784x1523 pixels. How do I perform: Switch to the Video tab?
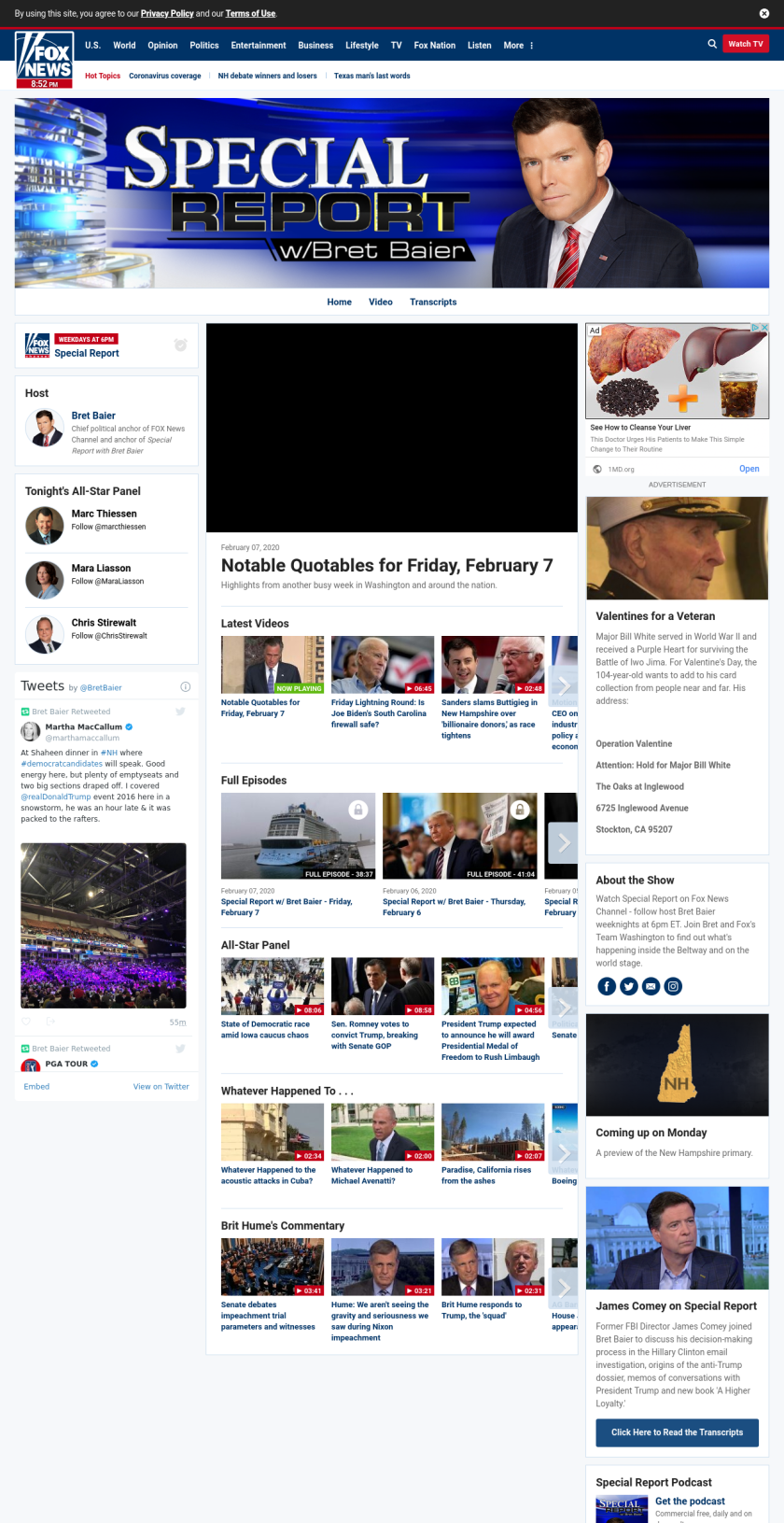[x=380, y=302]
